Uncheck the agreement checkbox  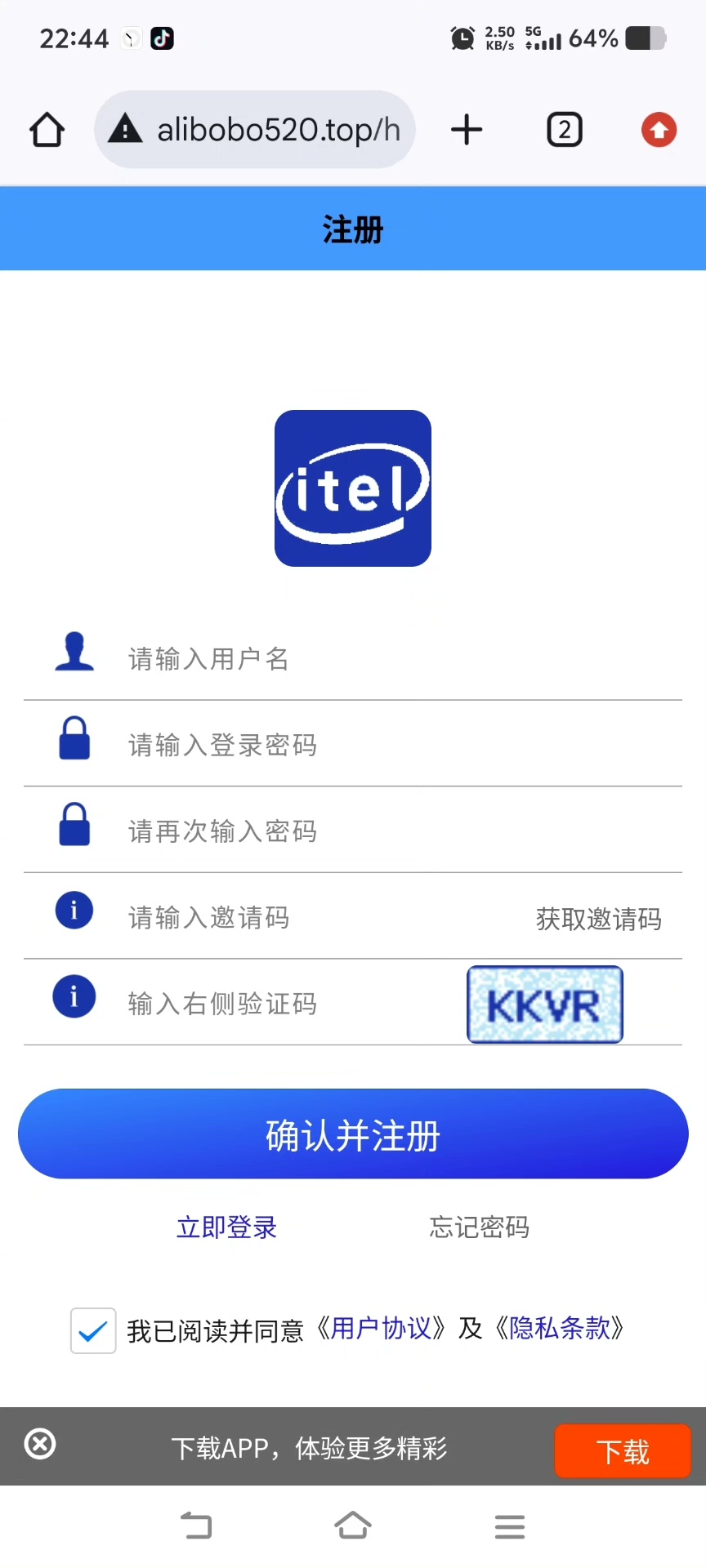point(92,1330)
